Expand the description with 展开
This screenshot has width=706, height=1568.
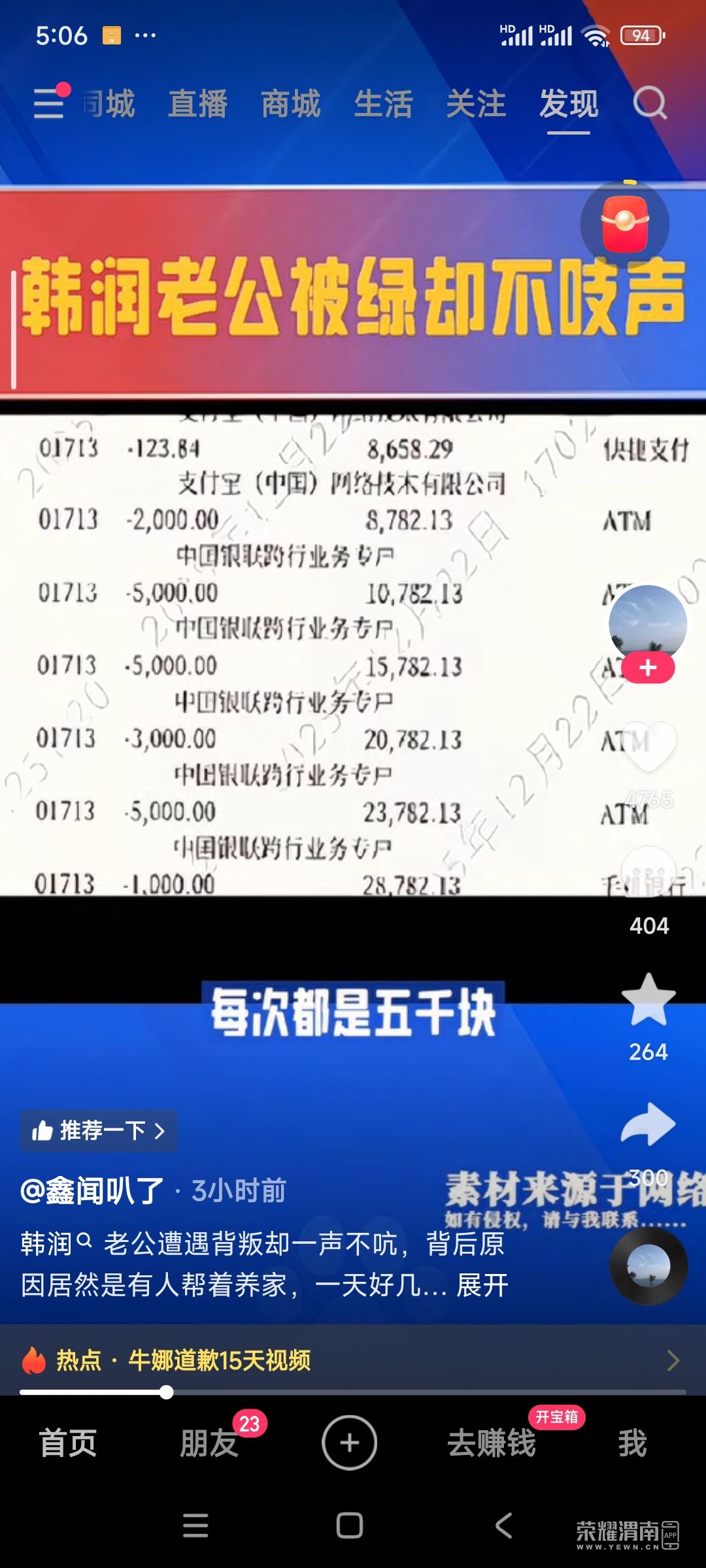[x=482, y=1285]
